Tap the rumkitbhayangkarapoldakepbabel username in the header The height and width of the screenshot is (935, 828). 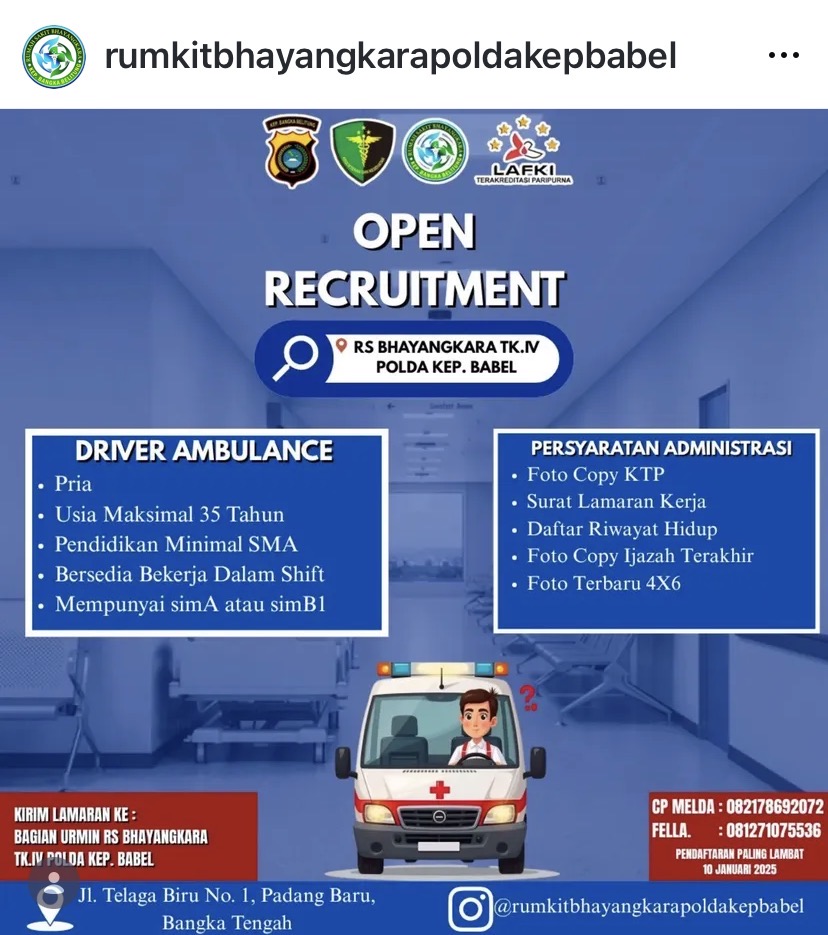pos(390,56)
